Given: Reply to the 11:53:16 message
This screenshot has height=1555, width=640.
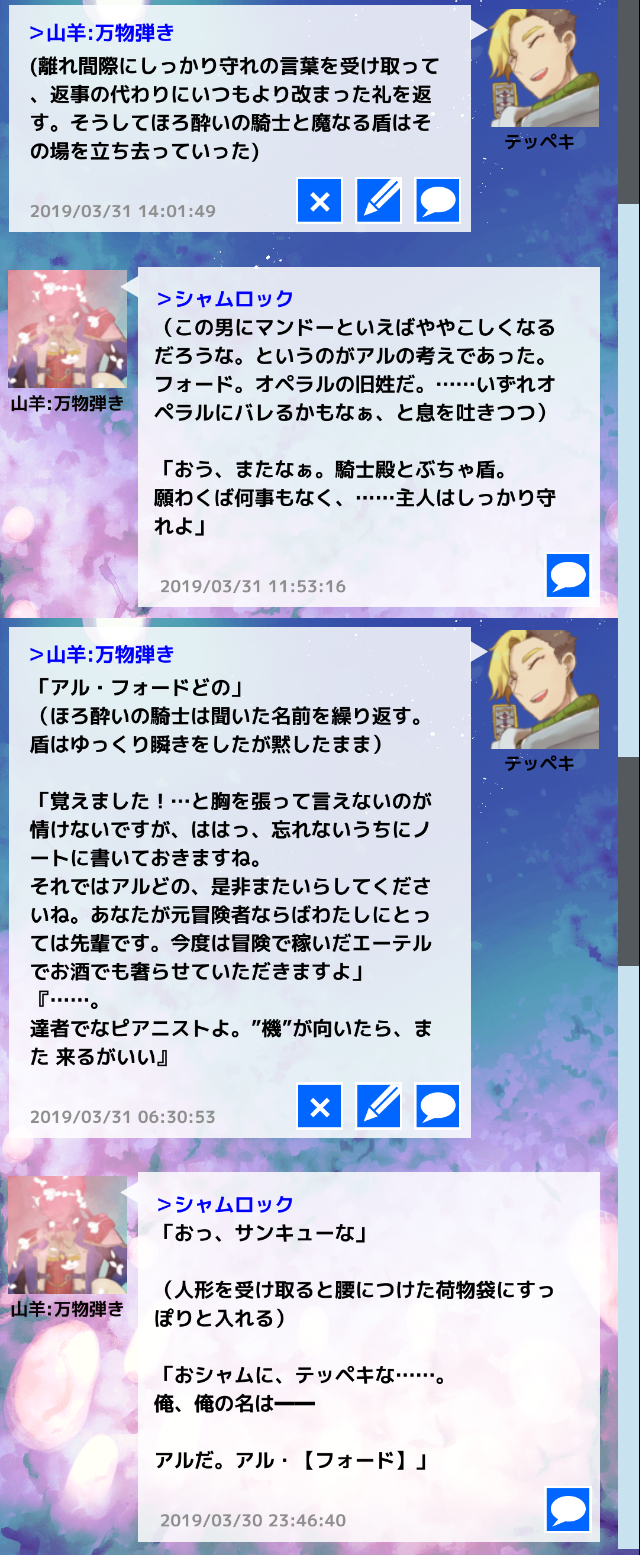Looking at the screenshot, I should click(x=568, y=576).
